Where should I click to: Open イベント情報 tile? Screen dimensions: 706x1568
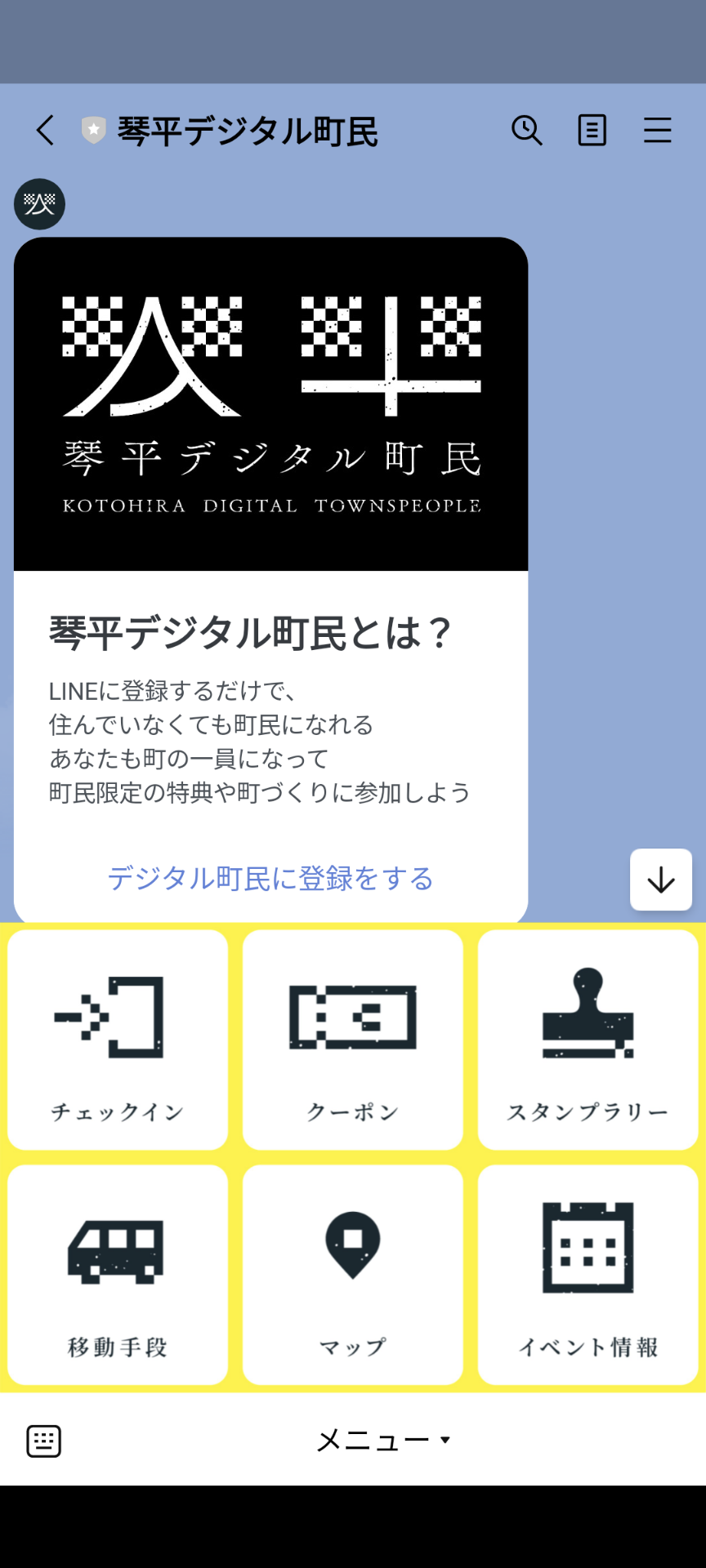click(588, 1275)
